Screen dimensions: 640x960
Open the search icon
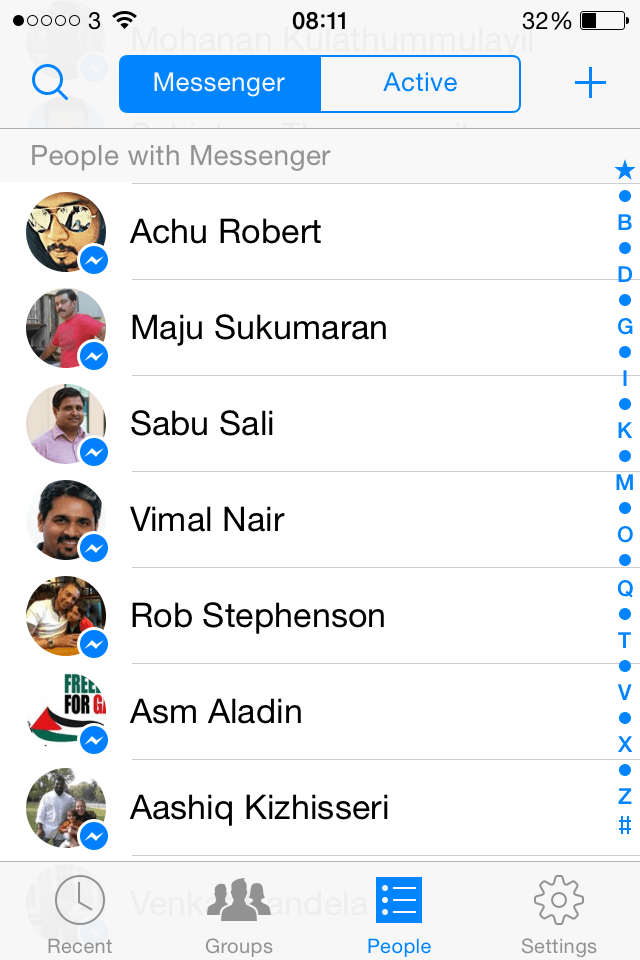(49, 83)
